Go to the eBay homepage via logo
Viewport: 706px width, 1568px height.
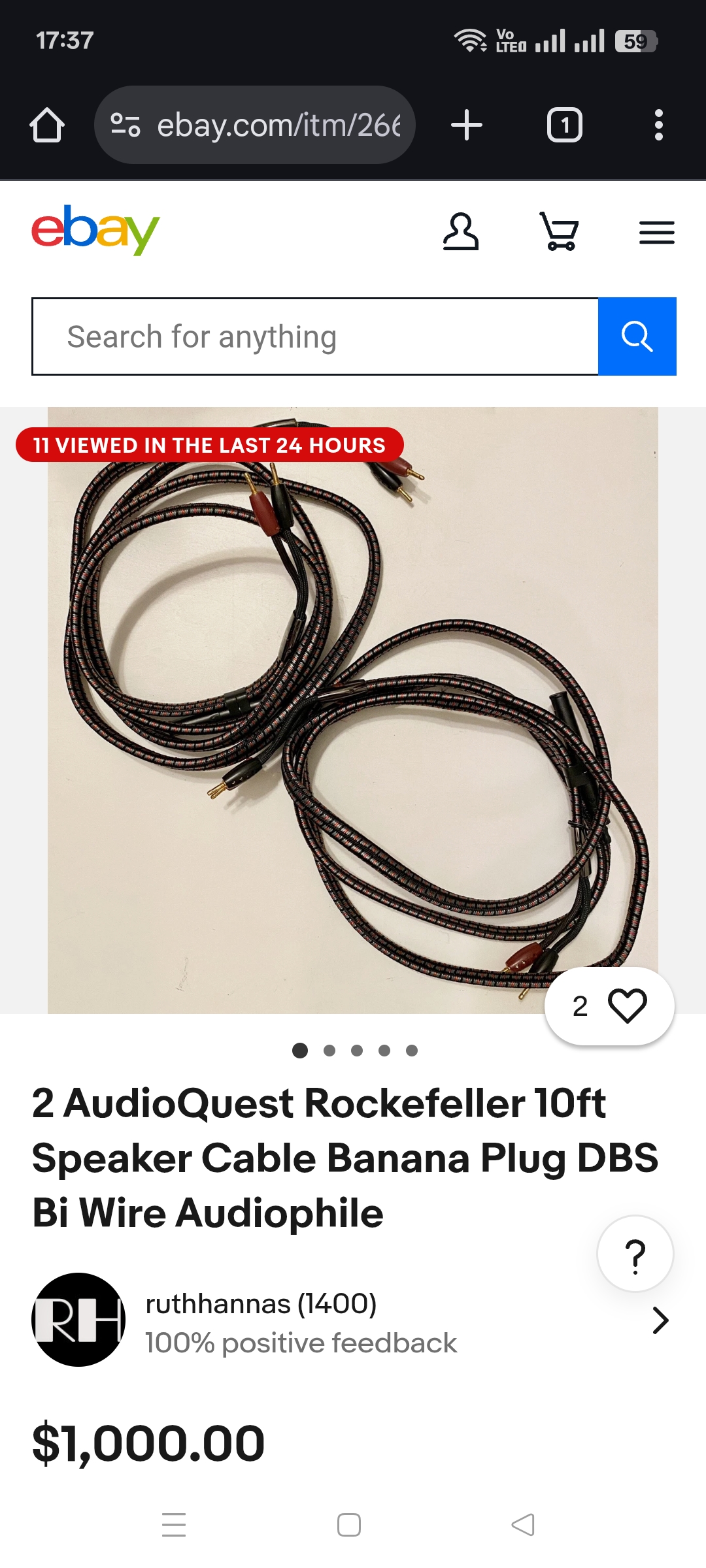[x=95, y=231]
